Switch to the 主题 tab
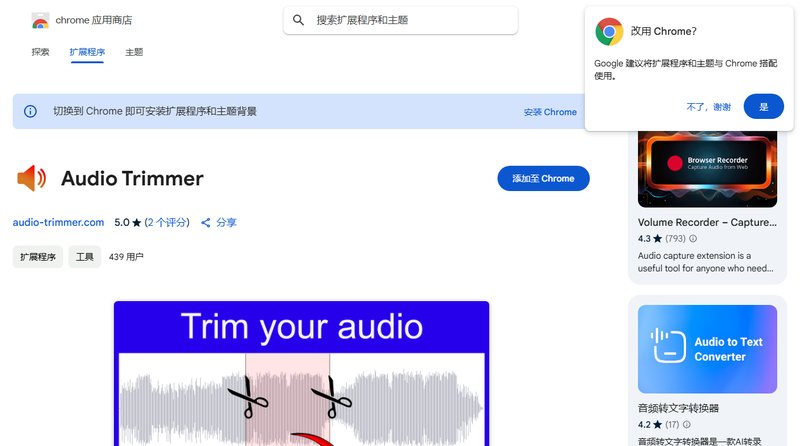800x446 pixels. (134, 52)
